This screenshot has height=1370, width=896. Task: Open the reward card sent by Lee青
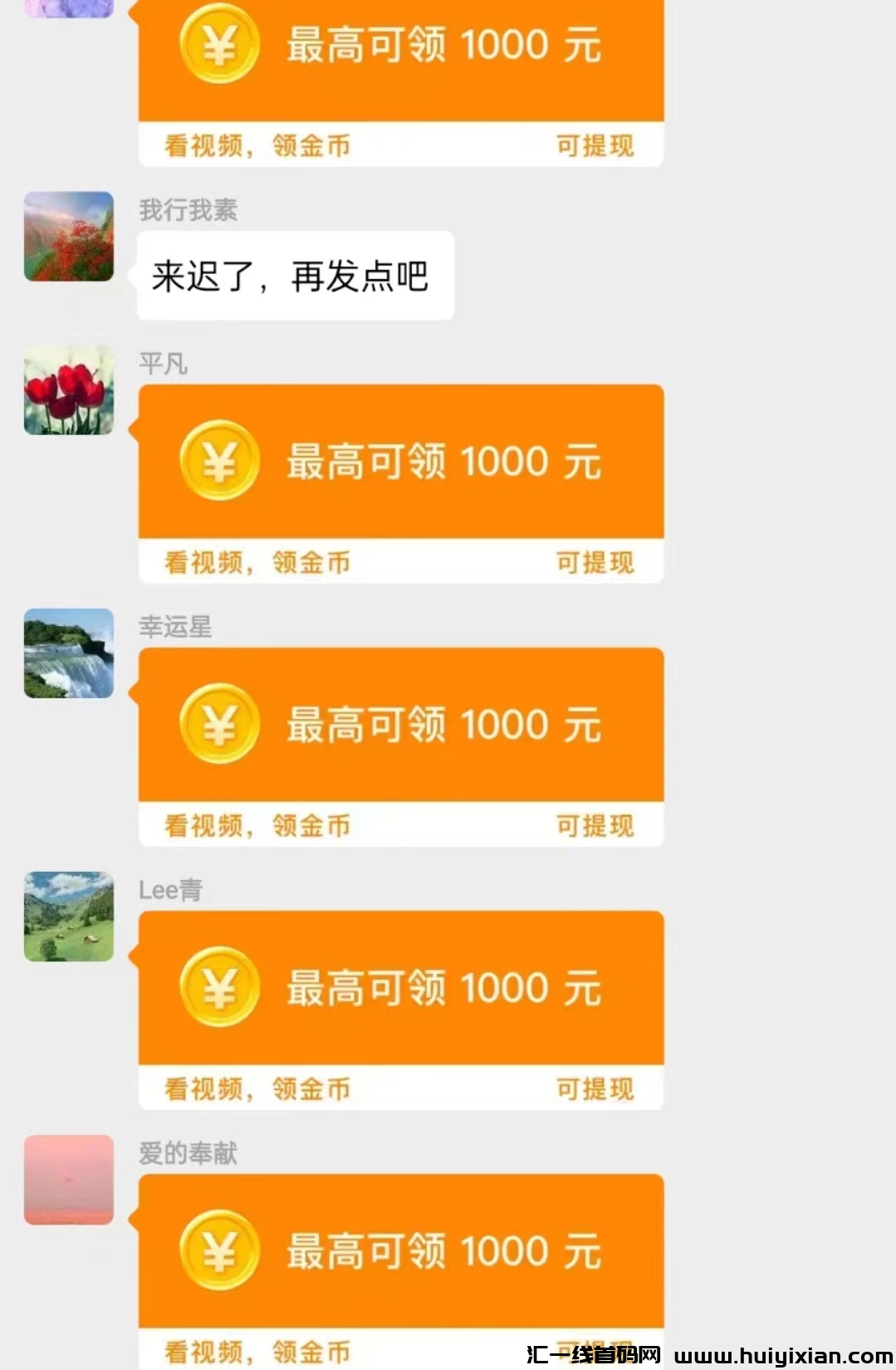(401, 988)
